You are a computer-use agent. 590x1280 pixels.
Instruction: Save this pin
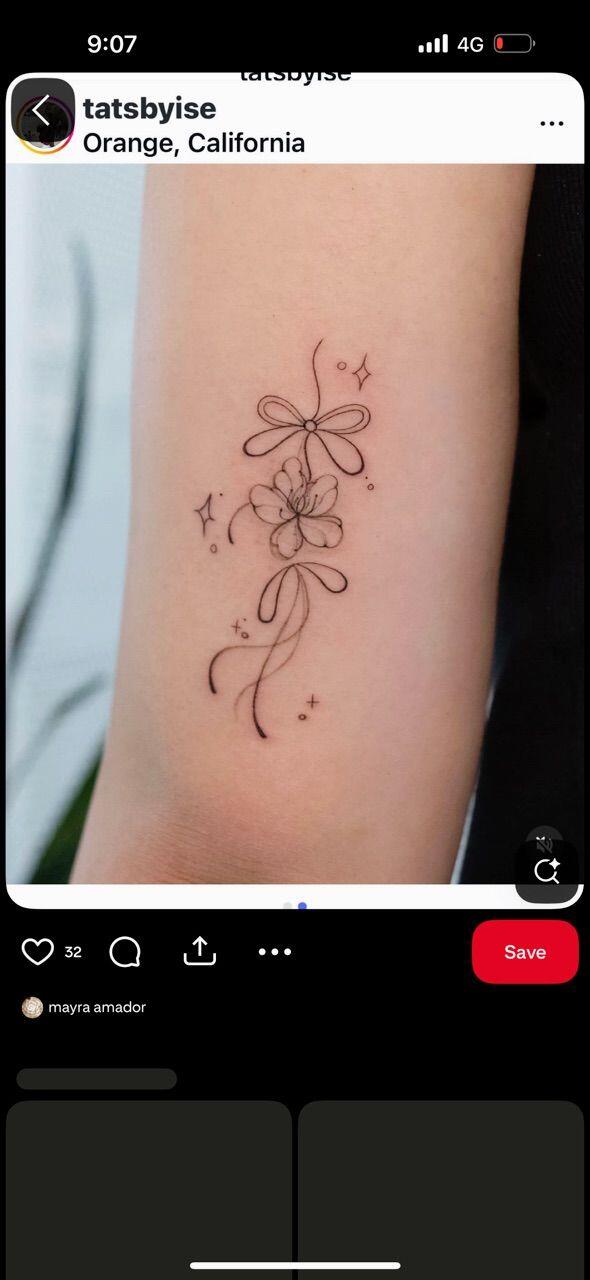click(x=525, y=952)
